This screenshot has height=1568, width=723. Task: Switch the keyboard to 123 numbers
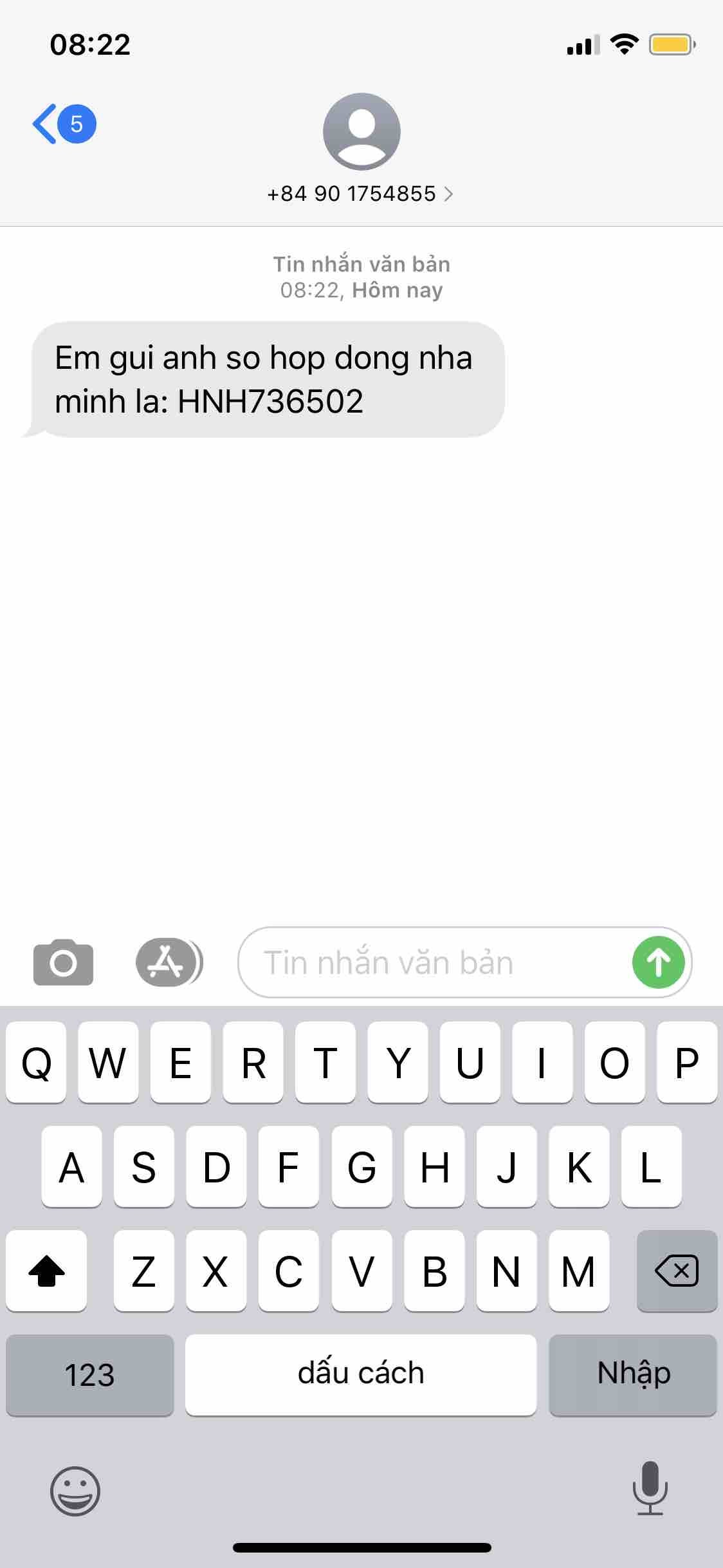(89, 1374)
